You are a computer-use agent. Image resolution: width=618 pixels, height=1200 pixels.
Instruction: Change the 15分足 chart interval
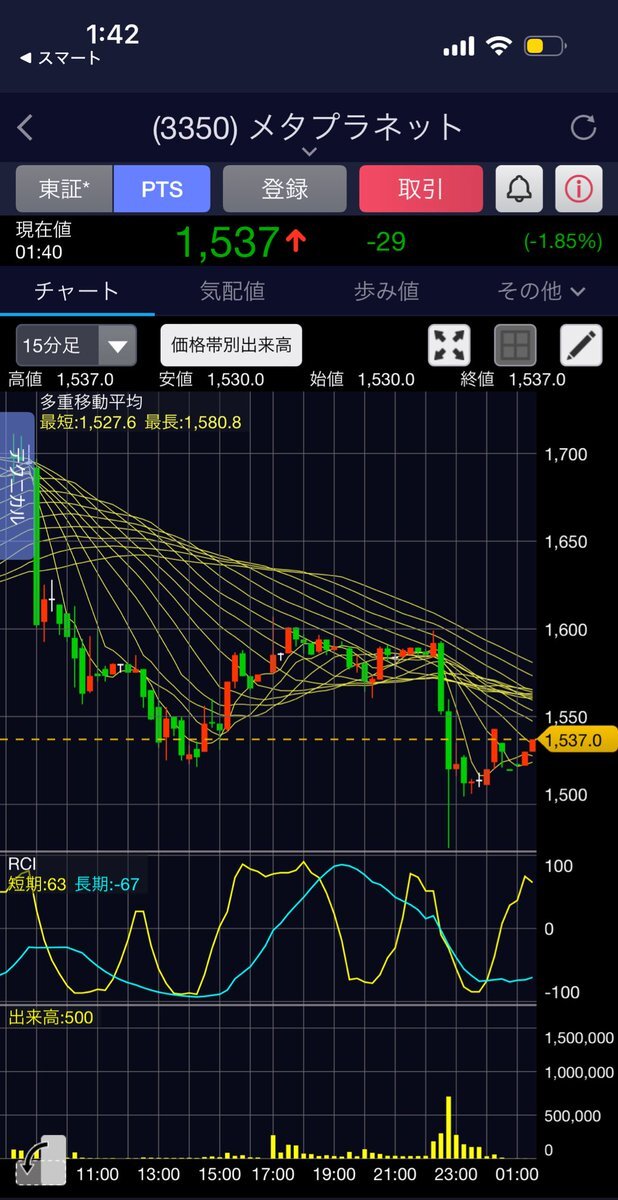76,347
